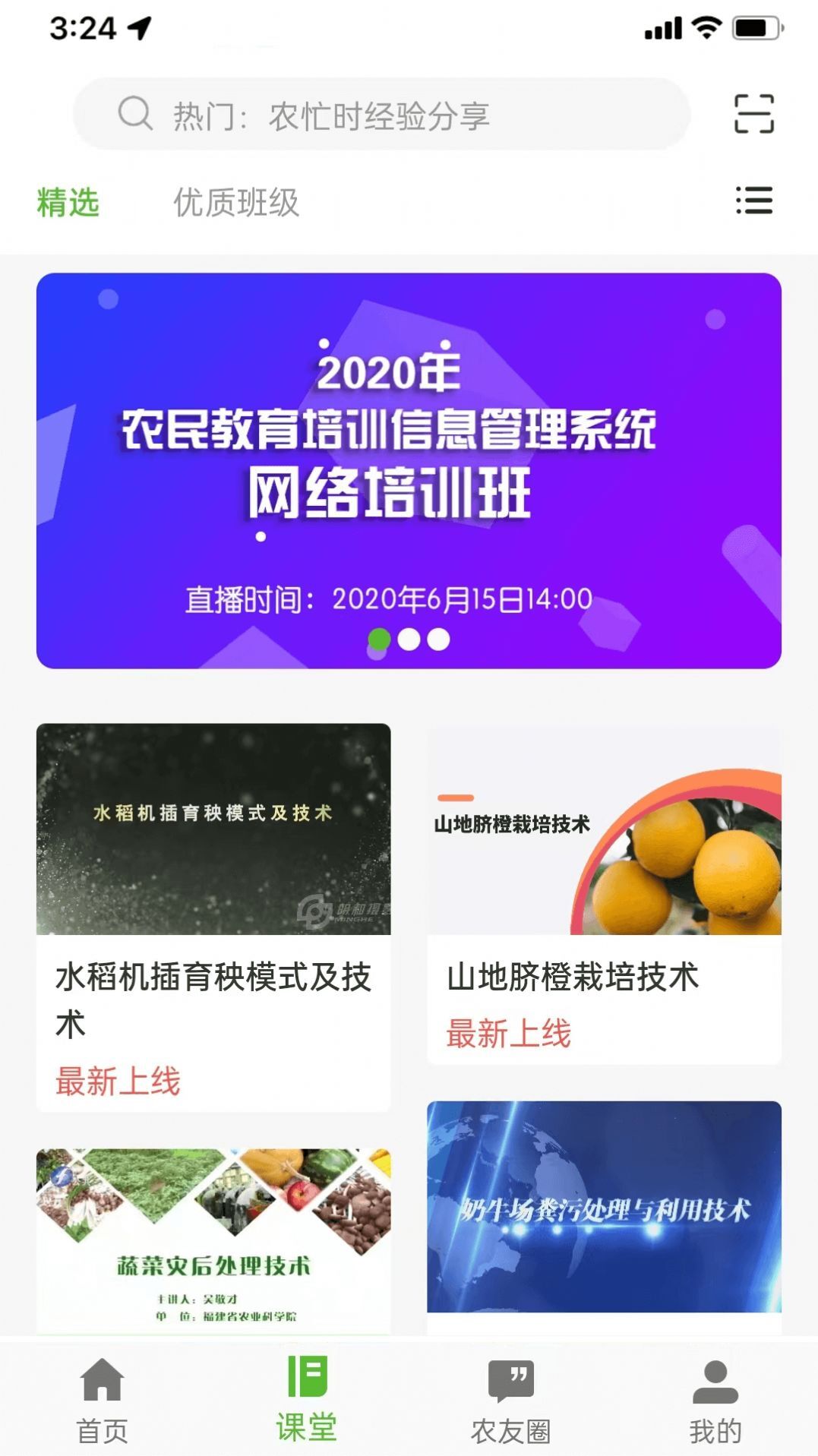The height and width of the screenshot is (1456, 818).
Task: Tap the magnifier icon in the search bar
Action: (x=135, y=114)
